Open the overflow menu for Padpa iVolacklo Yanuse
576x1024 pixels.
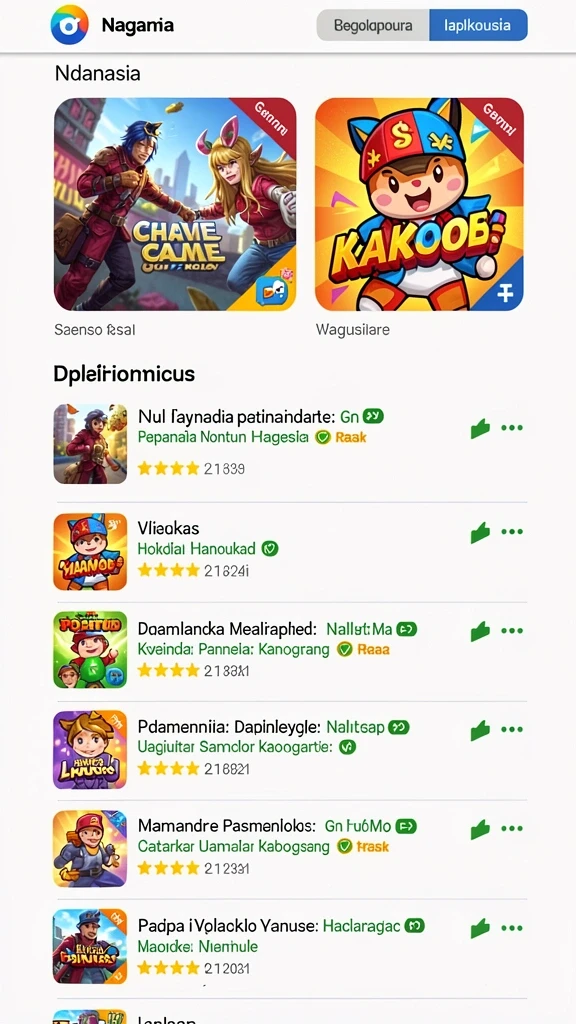click(512, 927)
